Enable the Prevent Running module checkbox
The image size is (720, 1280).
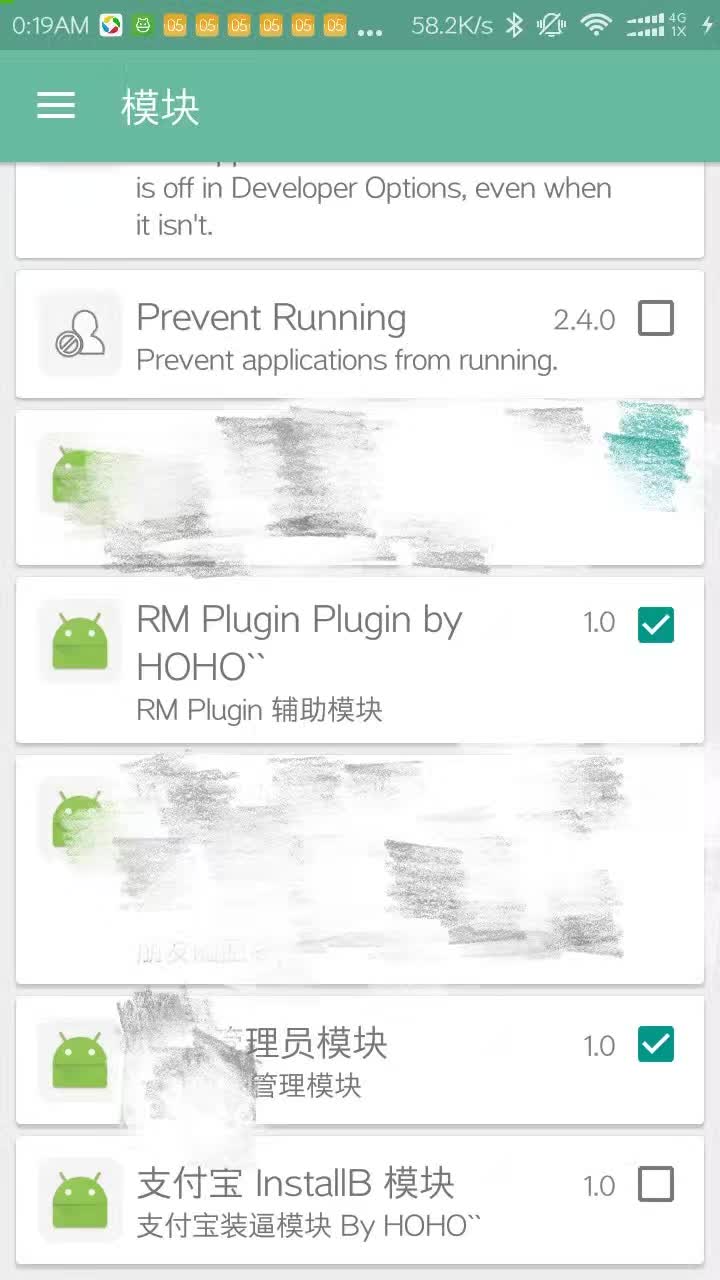656,319
